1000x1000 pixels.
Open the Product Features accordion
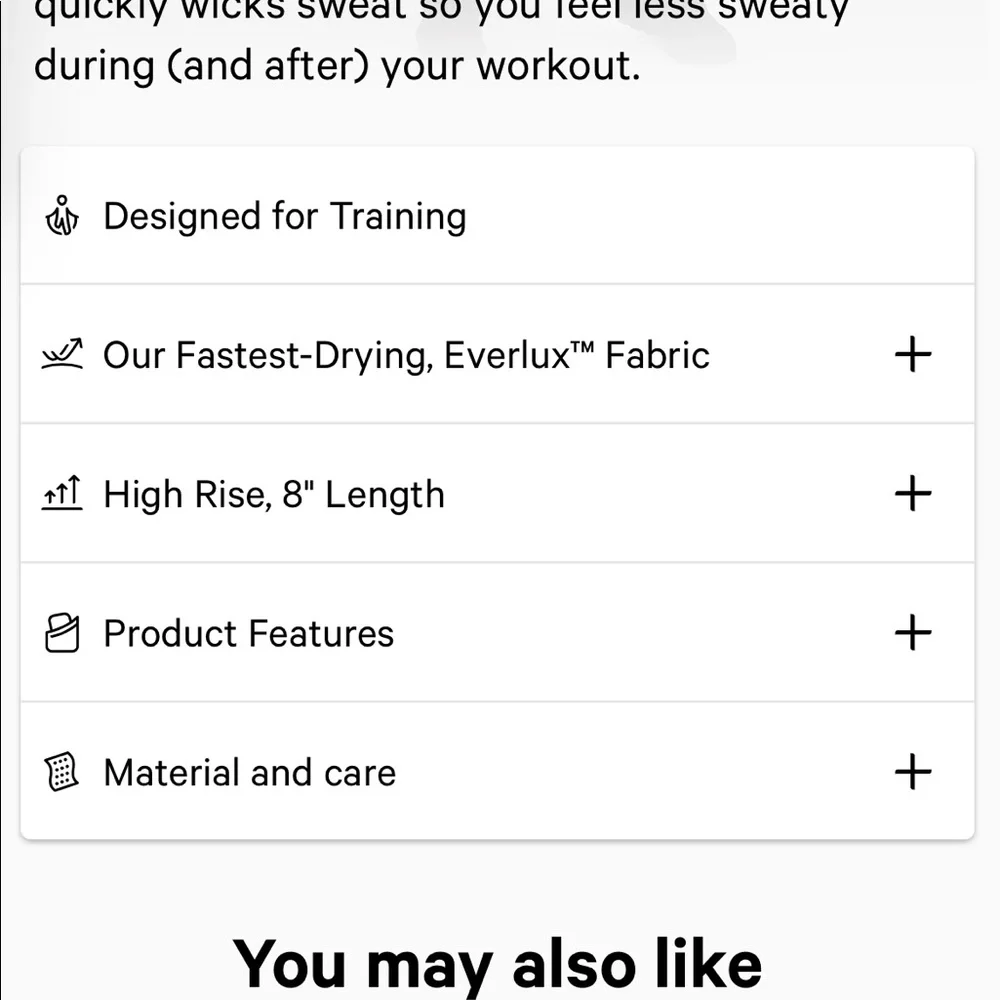point(912,633)
